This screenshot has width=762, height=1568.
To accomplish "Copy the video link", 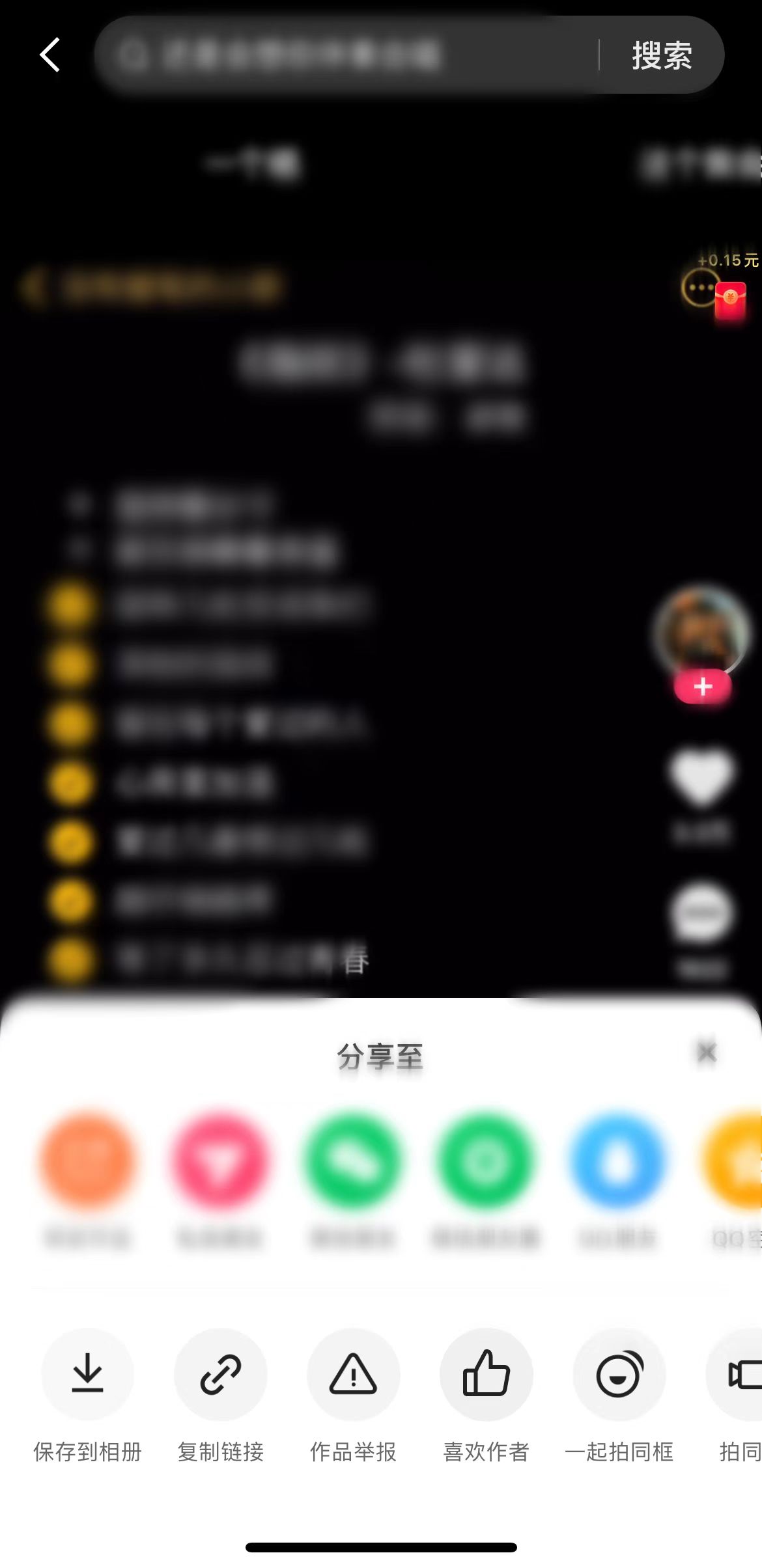I will [220, 1375].
